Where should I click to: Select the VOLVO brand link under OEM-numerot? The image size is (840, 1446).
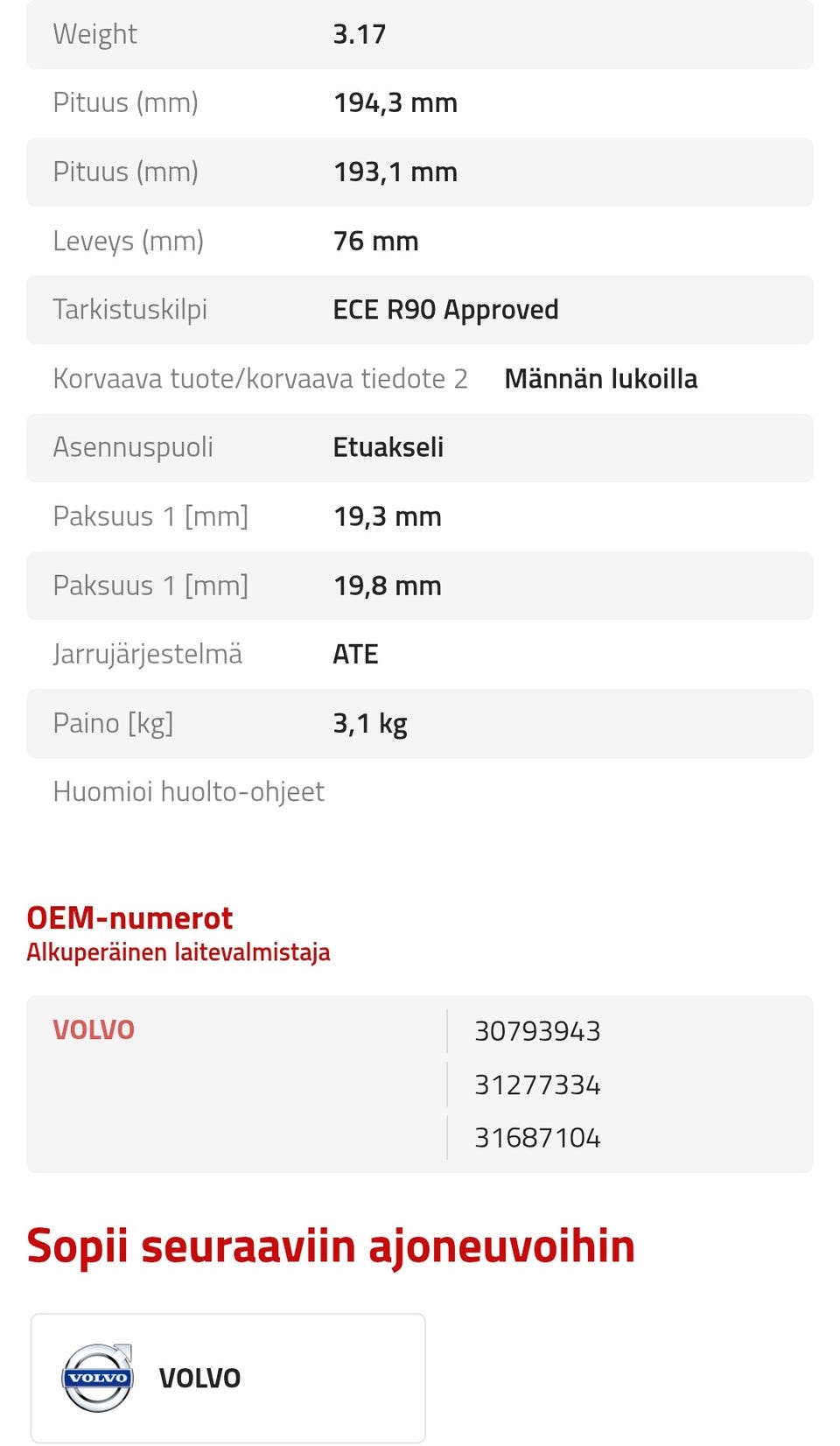tap(94, 1030)
